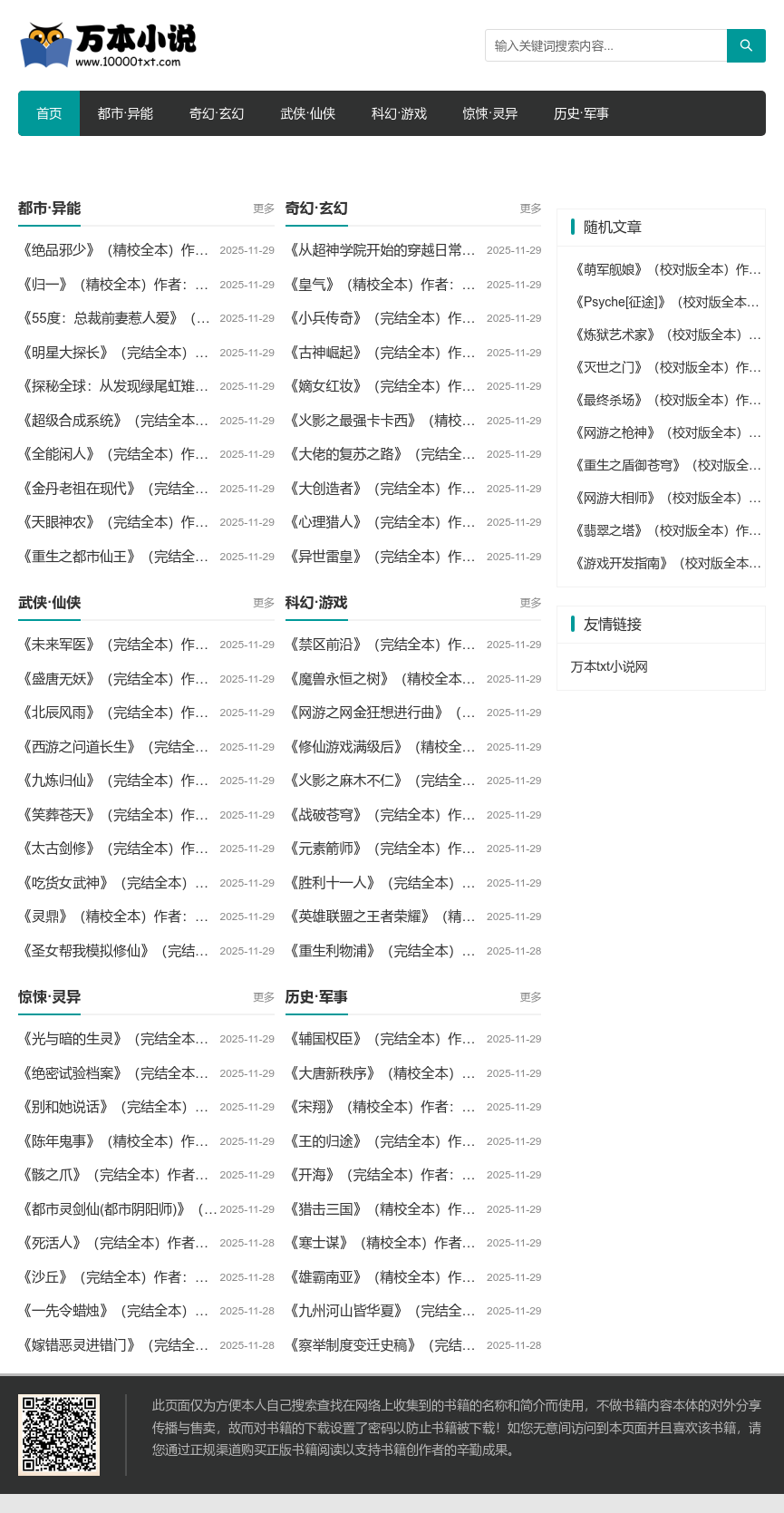
Task: Return to the 首页 home tab
Action: coord(49,113)
